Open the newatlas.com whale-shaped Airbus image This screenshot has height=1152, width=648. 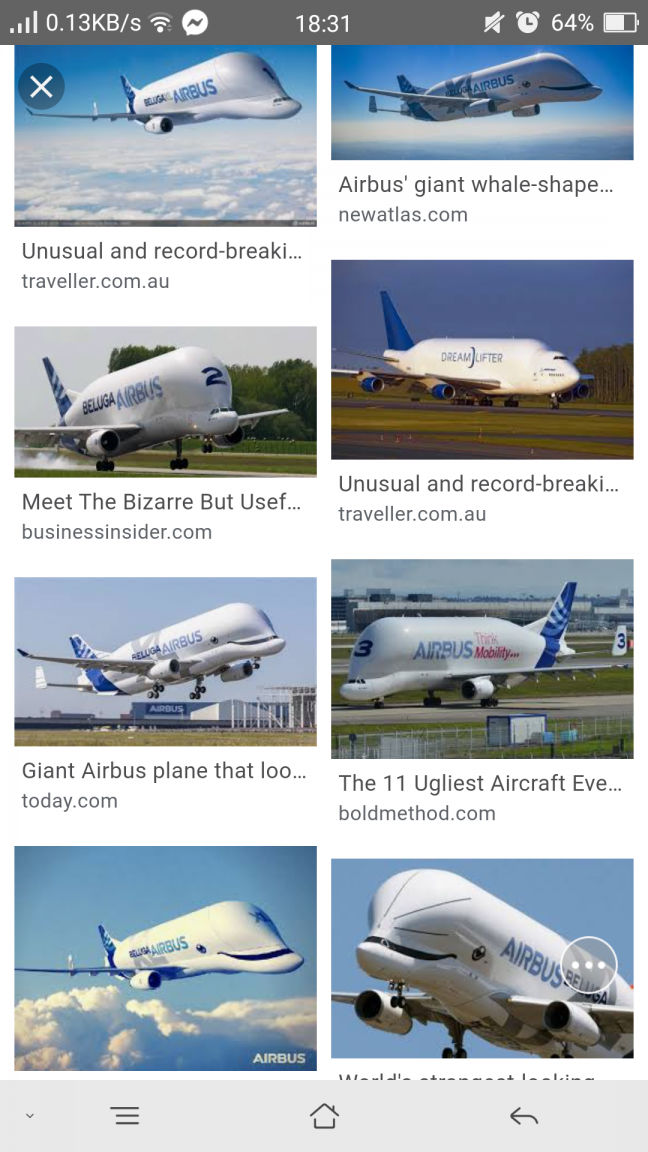tap(482, 104)
